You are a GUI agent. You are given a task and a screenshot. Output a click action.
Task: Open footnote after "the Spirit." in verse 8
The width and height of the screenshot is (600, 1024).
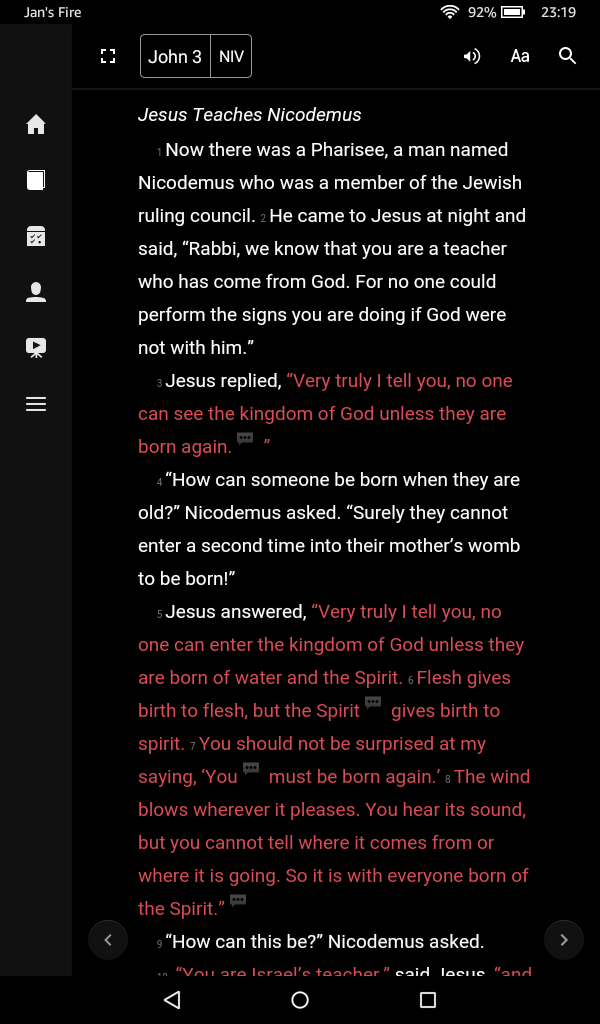(238, 901)
